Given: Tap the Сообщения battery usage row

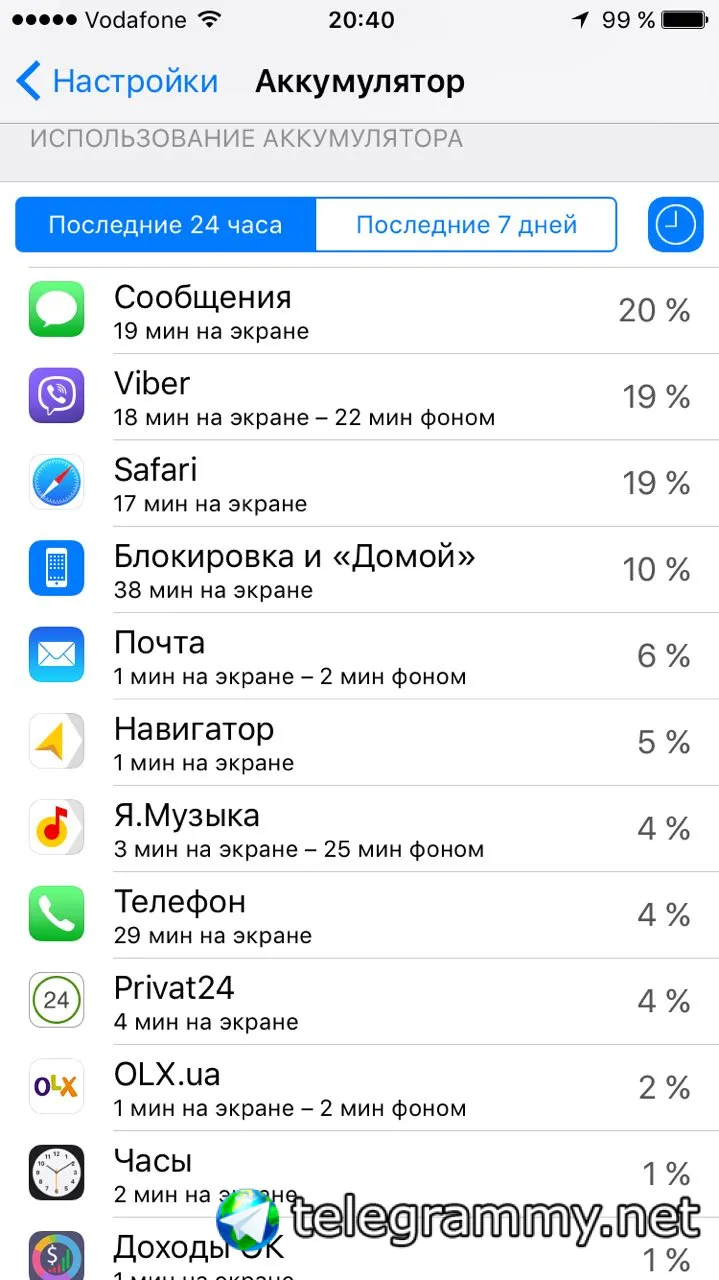Looking at the screenshot, I should coord(360,311).
